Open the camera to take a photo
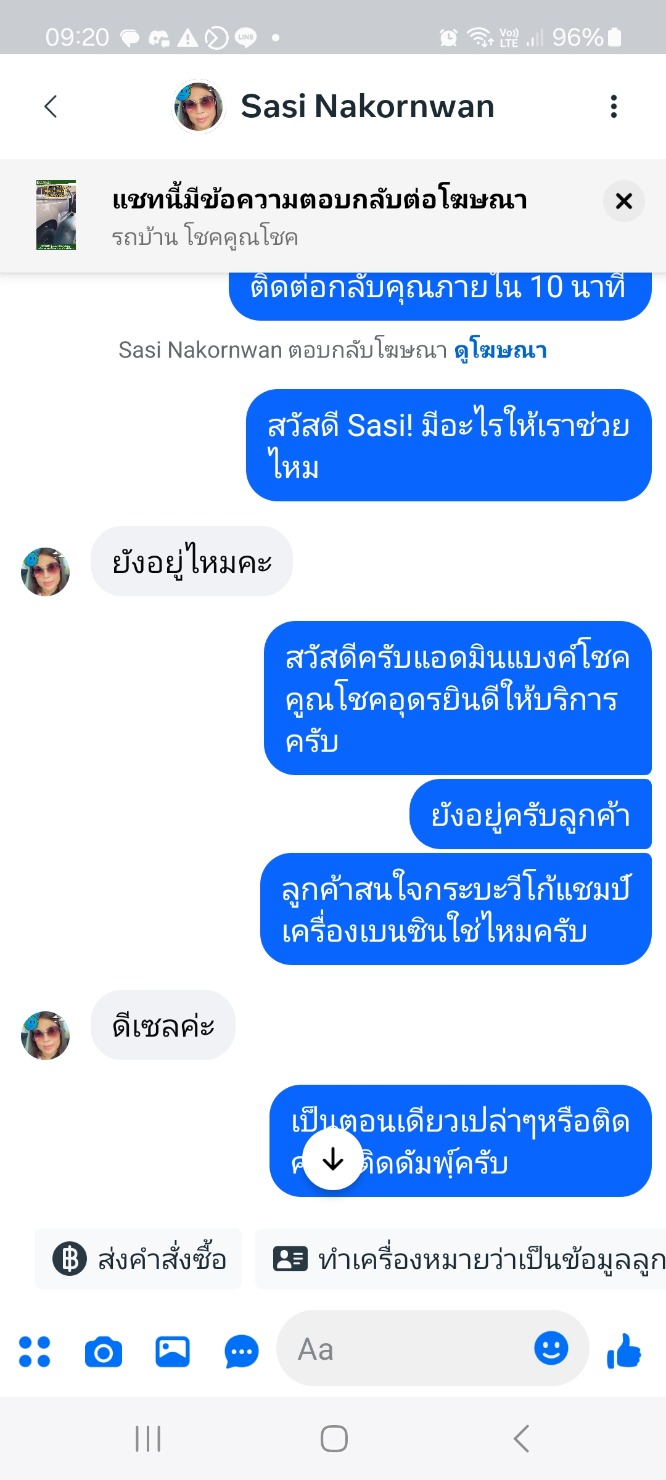The height and width of the screenshot is (1480, 666). [x=103, y=1352]
